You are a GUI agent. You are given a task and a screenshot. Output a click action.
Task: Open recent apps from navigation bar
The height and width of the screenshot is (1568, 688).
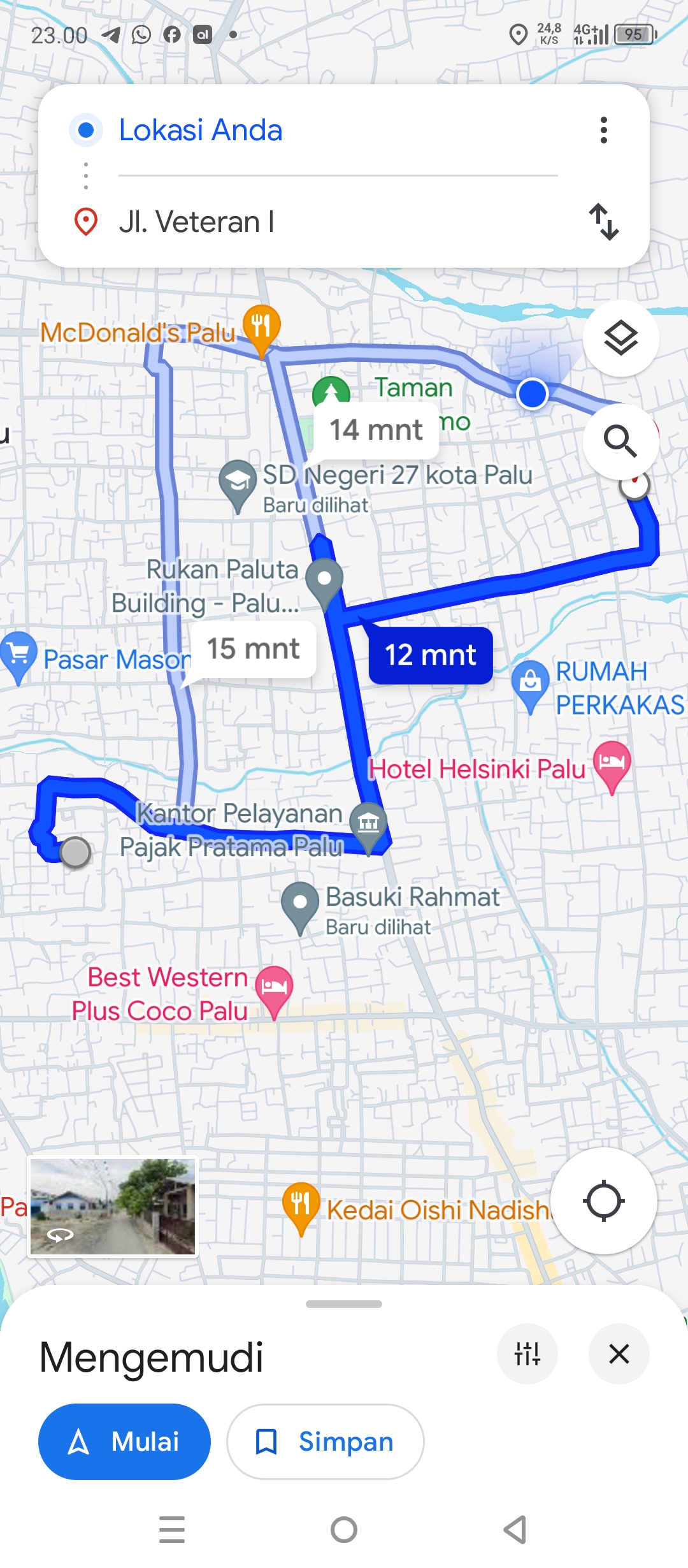tap(172, 1530)
